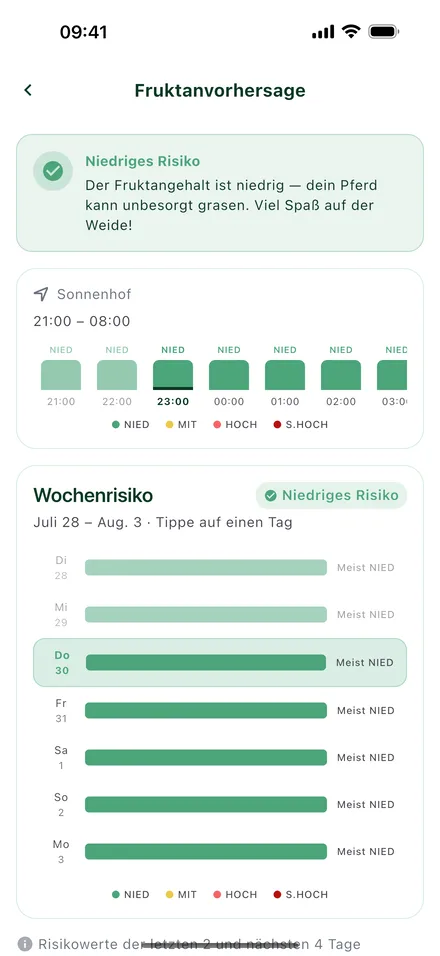Open the Sonnenhof location
Viewport: 440px width, 956px height.
(x=82, y=294)
